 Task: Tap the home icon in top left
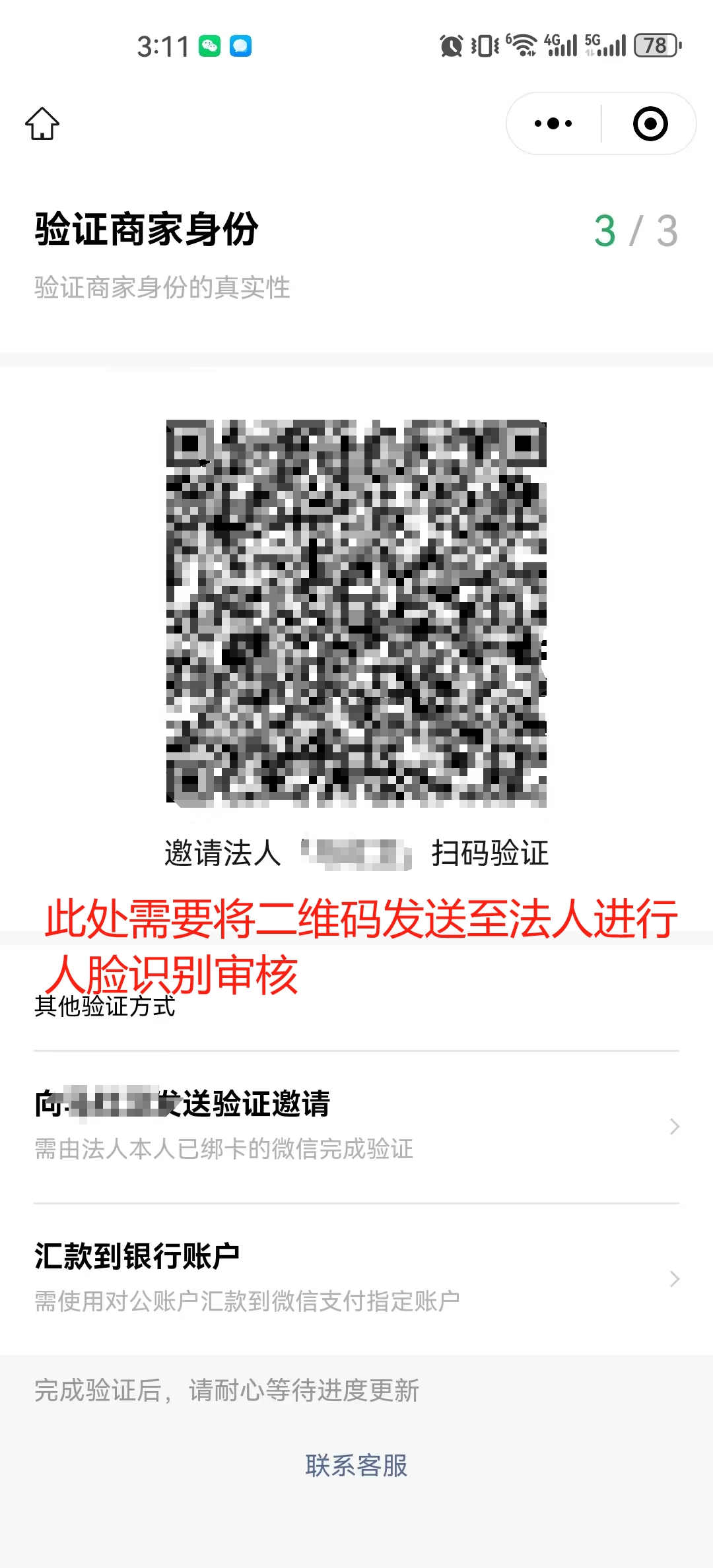click(42, 123)
